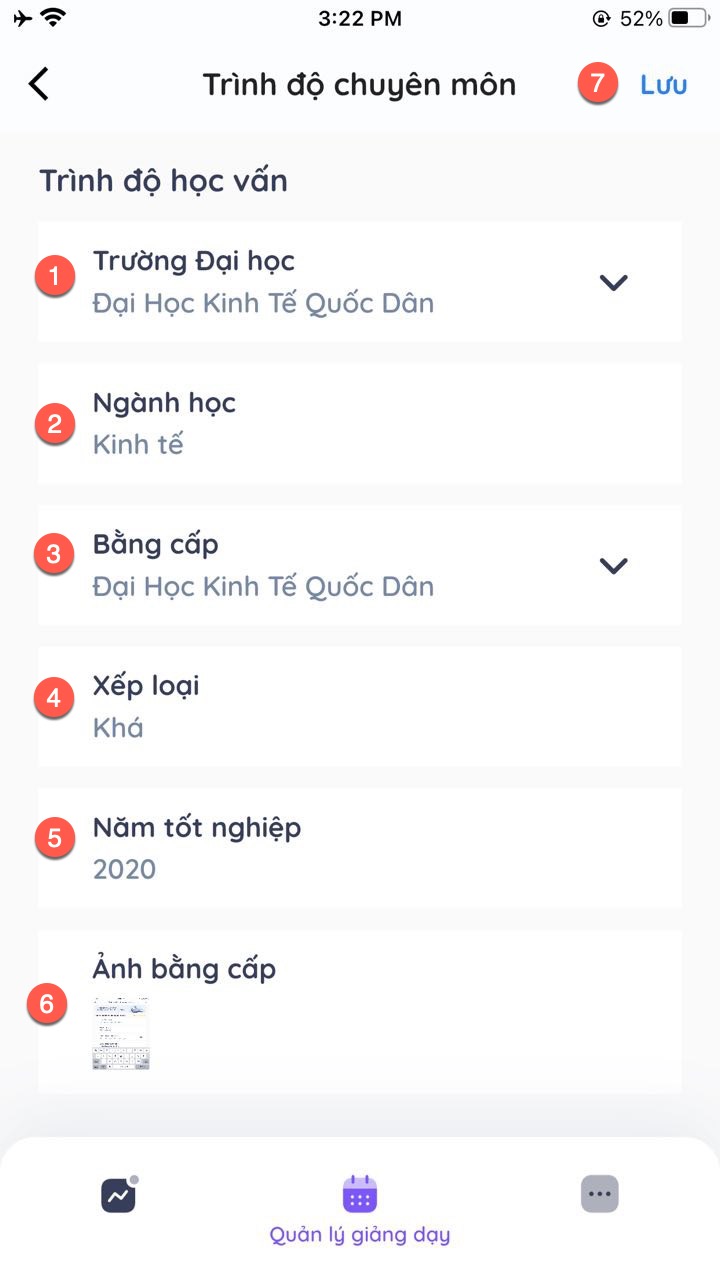Tap Lưu to save the qualifications
This screenshot has height=1280, width=720.
tap(663, 85)
